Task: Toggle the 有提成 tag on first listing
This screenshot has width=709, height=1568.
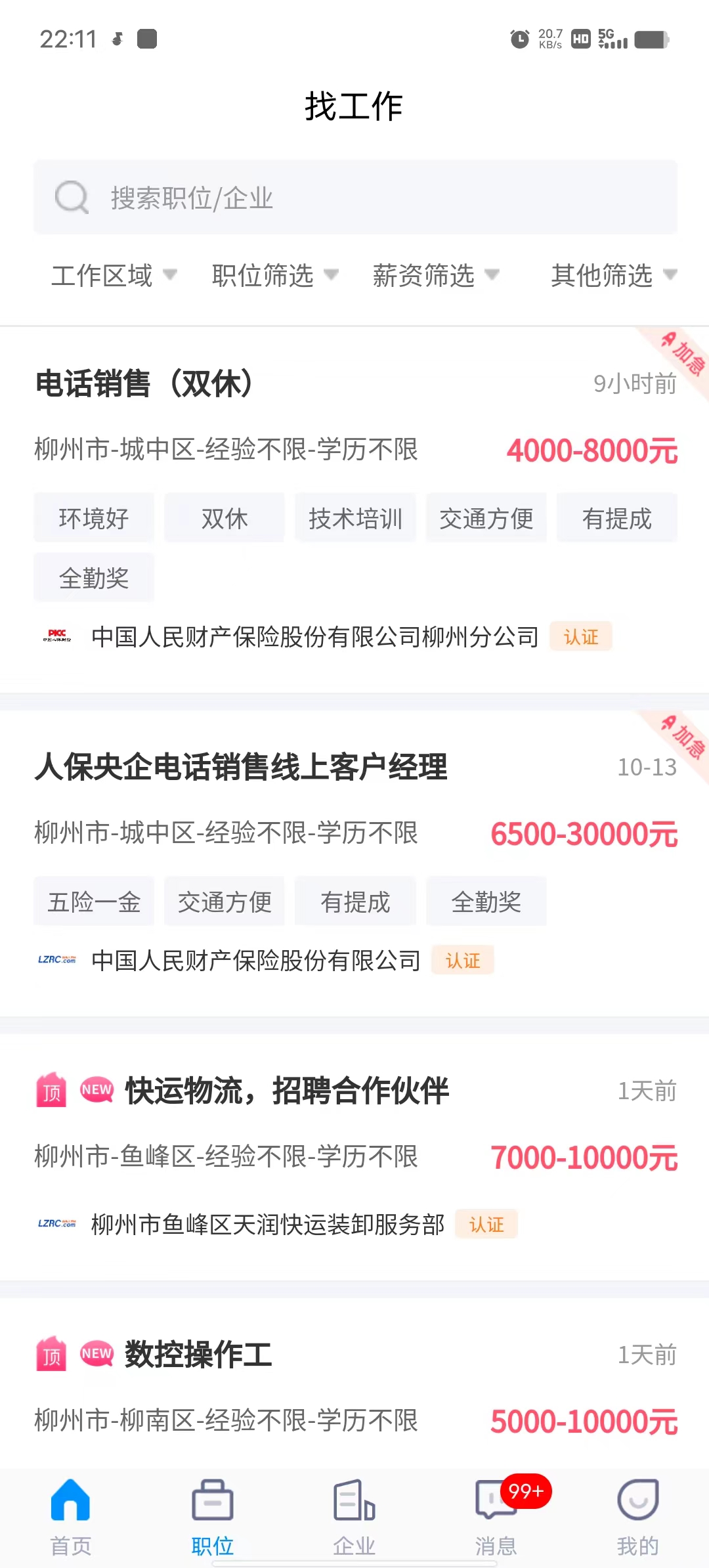Action: pos(616,518)
